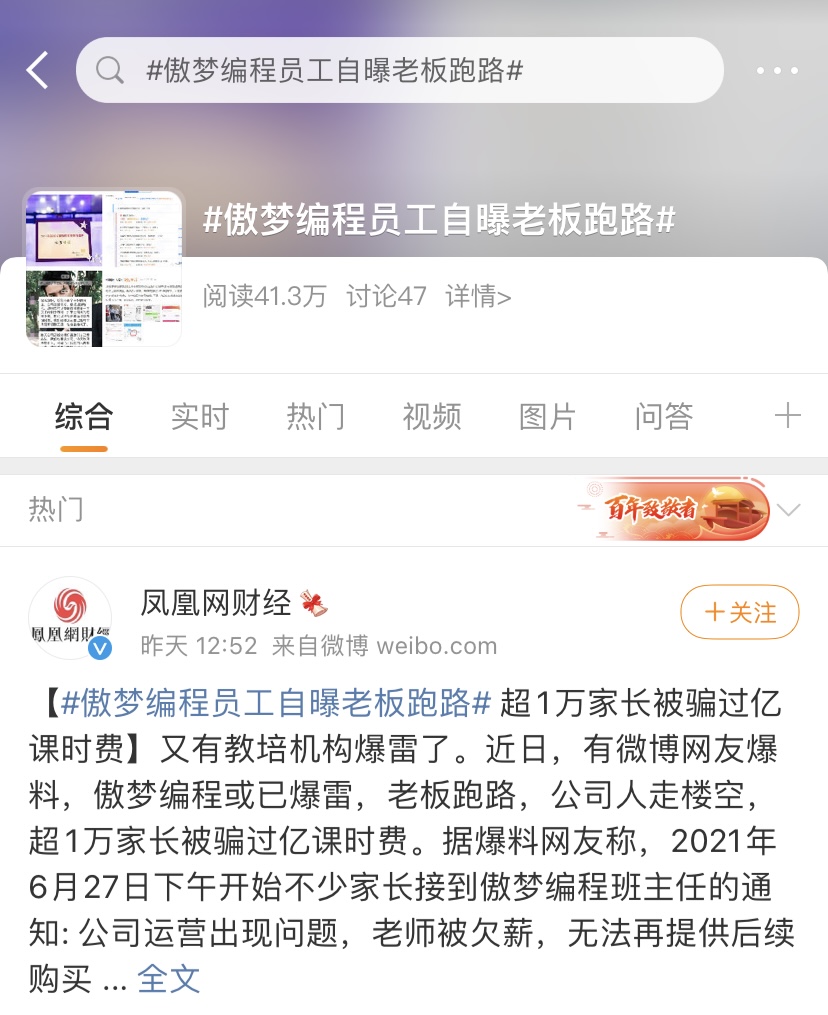Switch to the 热门 tab
Viewport: 828px width, 1015px height.
316,416
